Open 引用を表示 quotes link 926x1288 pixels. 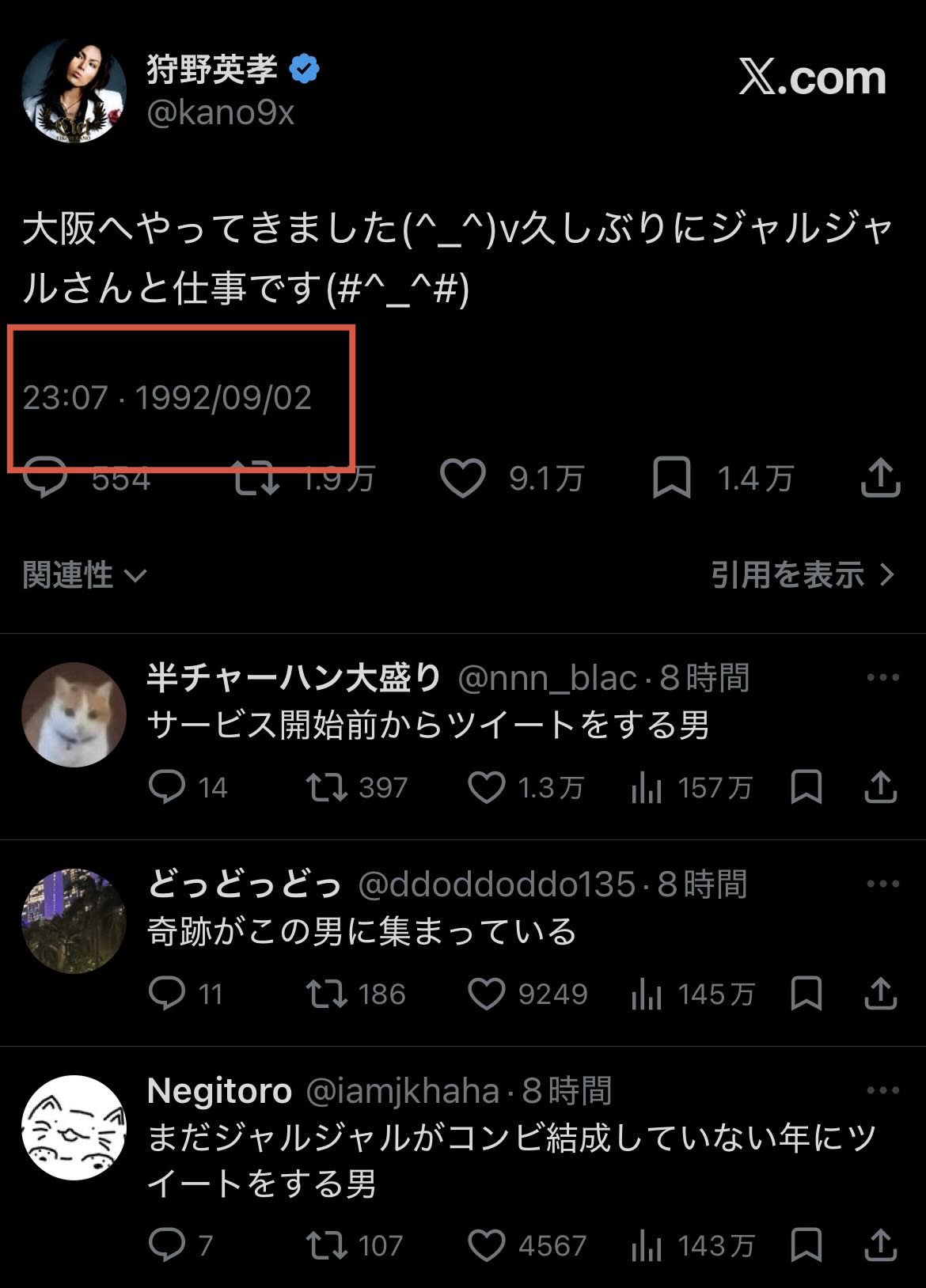point(801,574)
